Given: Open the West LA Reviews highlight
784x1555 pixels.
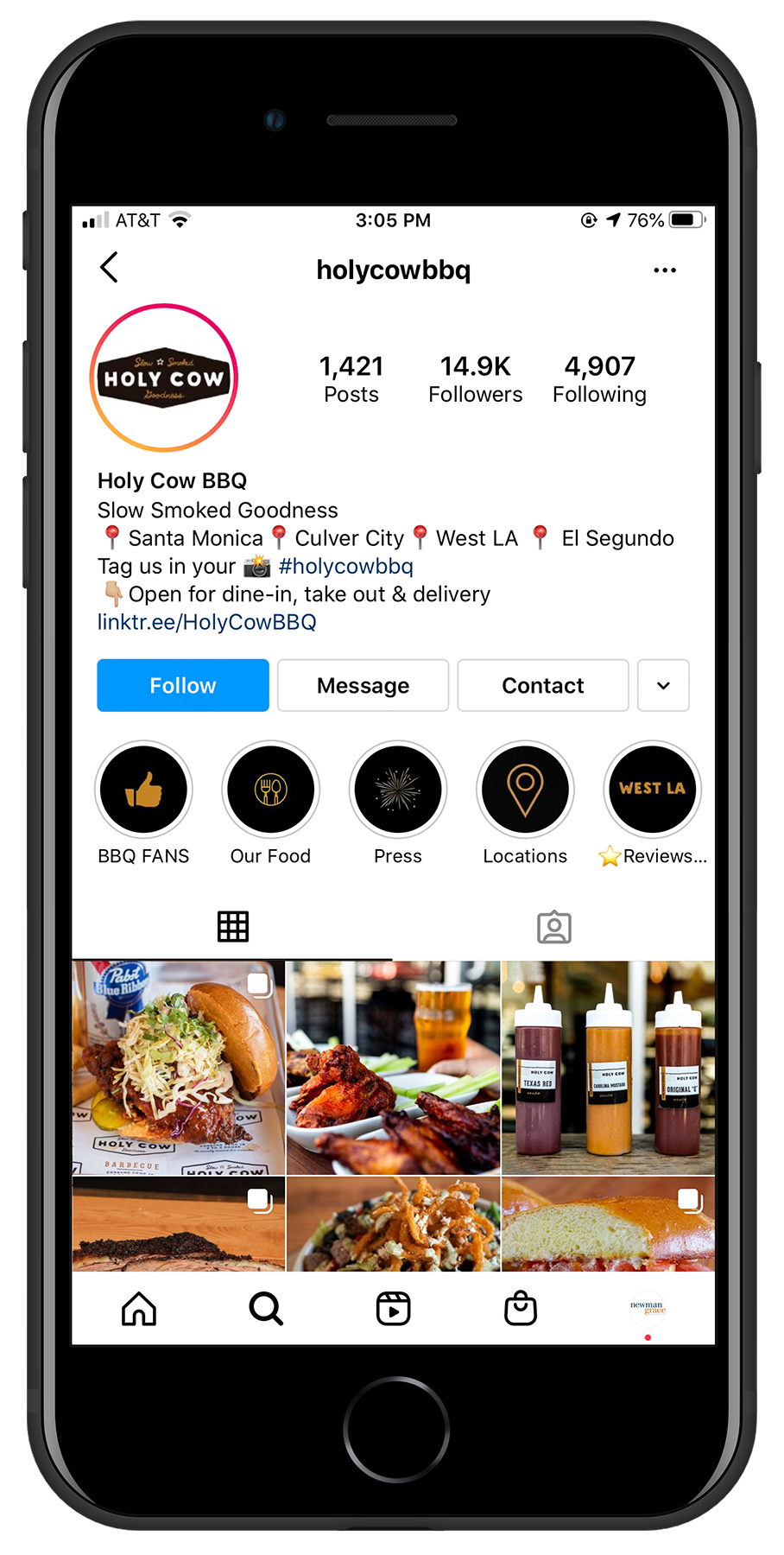Looking at the screenshot, I should (x=652, y=790).
